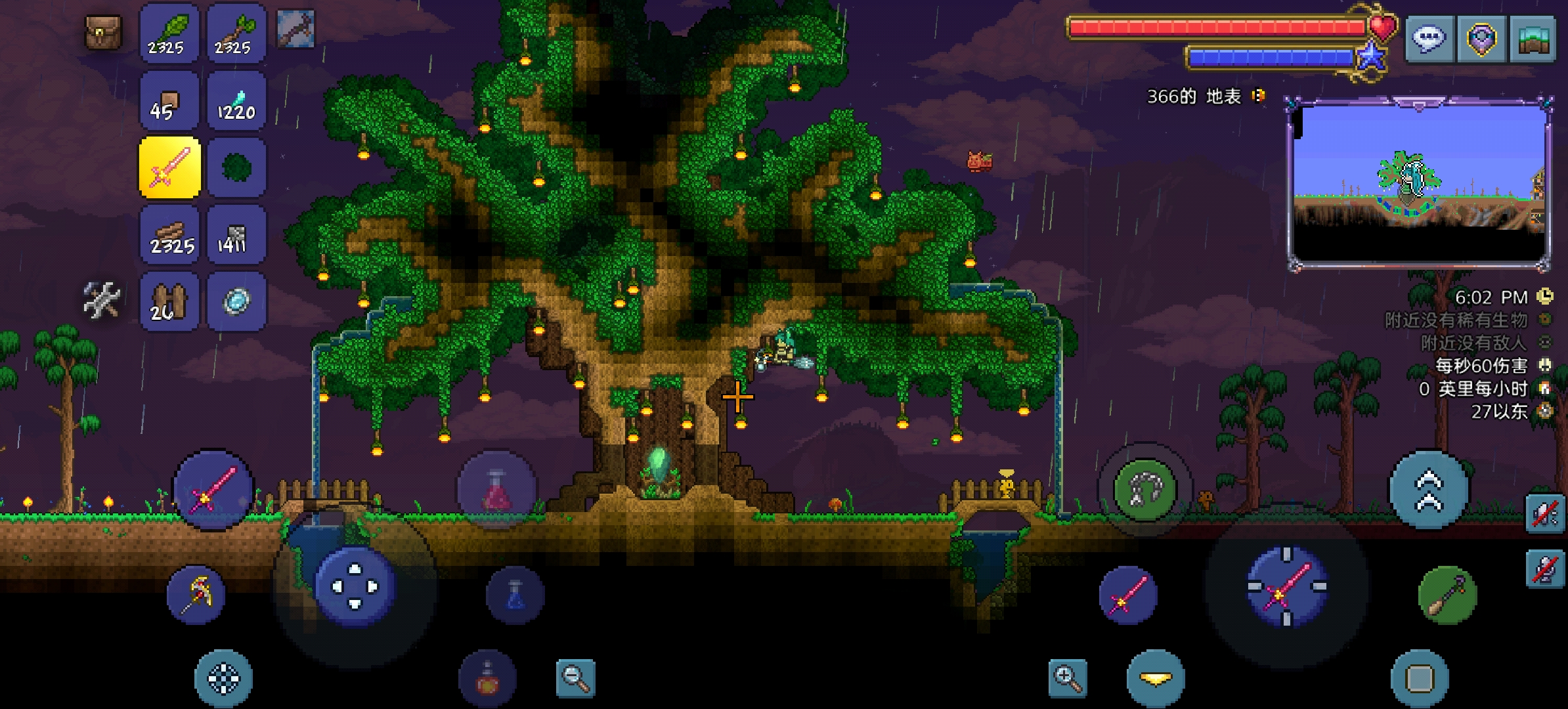Drink the blue mana potion

click(515, 595)
